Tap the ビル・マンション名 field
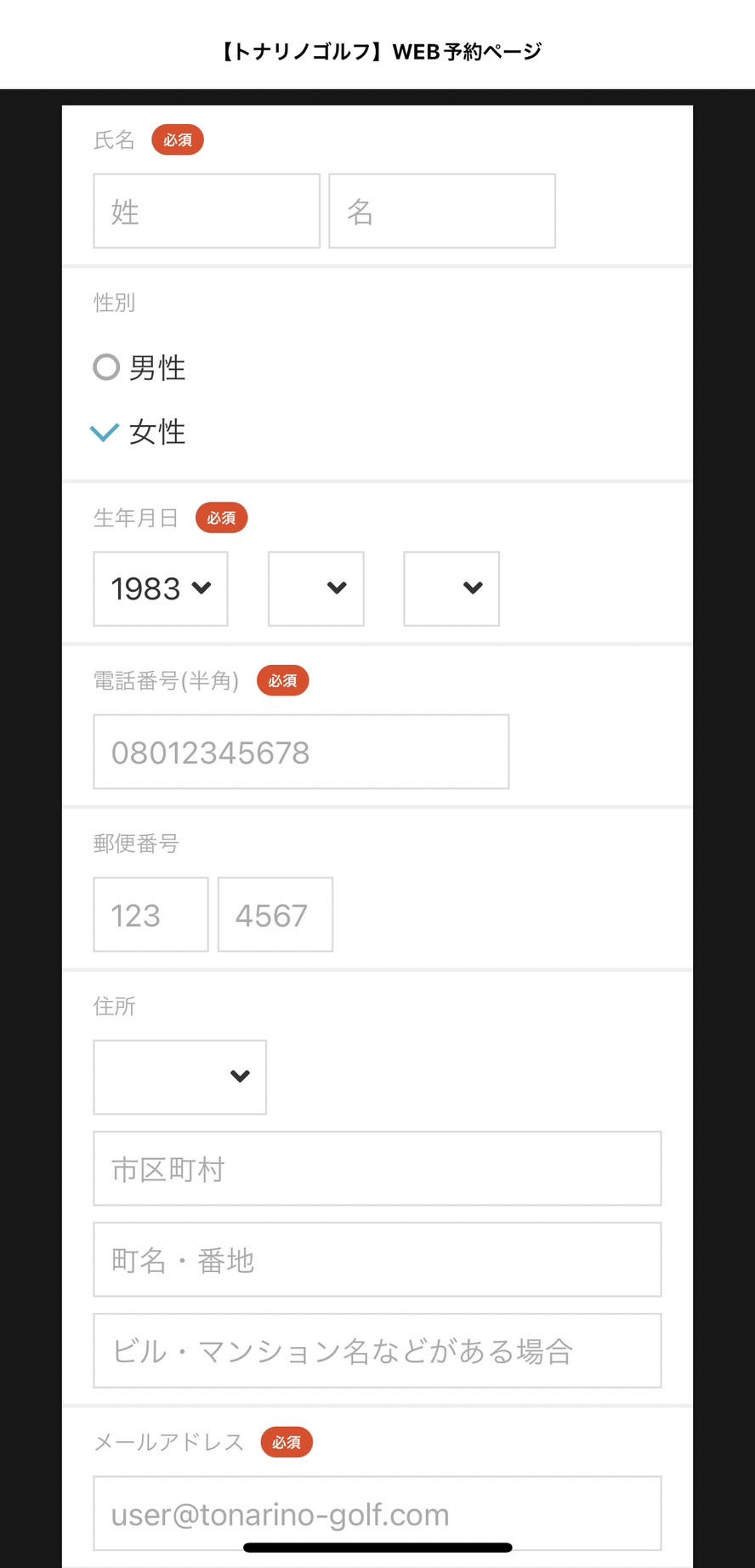The height and width of the screenshot is (1568, 755). pyautogui.click(x=377, y=1350)
